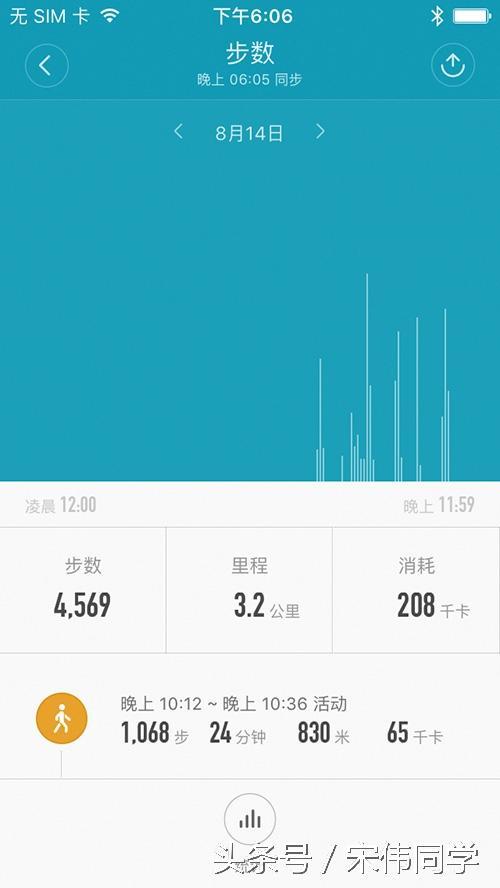Go to the next day after 8月14日
The width and height of the screenshot is (500, 888).
coord(320,132)
